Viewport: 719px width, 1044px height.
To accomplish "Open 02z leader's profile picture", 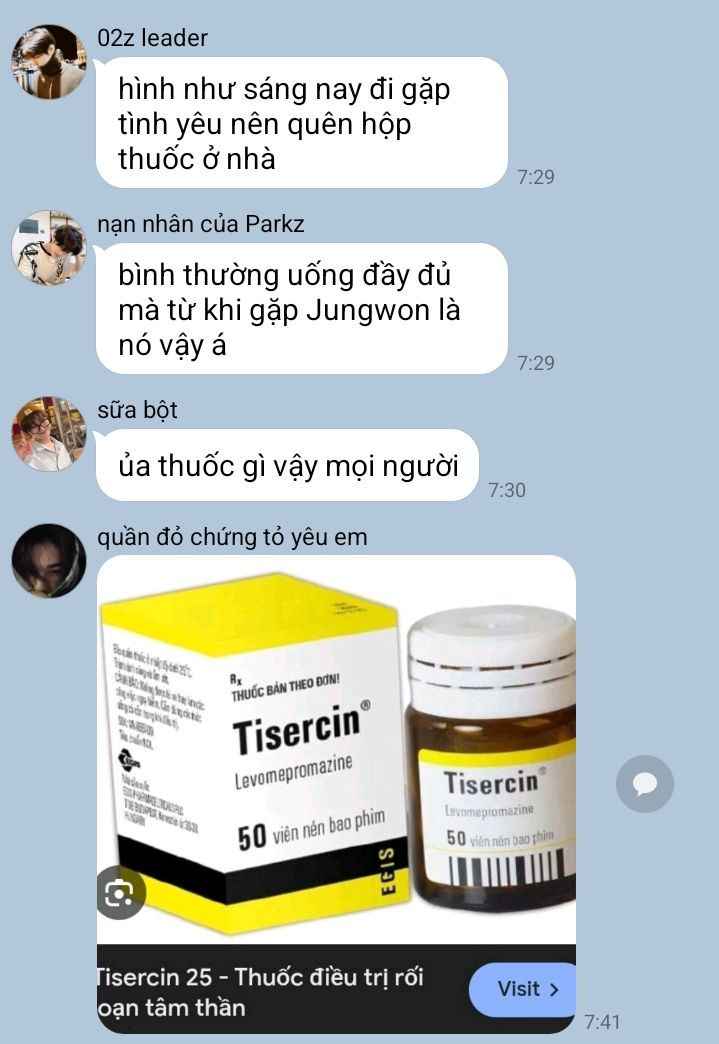I will (x=48, y=62).
